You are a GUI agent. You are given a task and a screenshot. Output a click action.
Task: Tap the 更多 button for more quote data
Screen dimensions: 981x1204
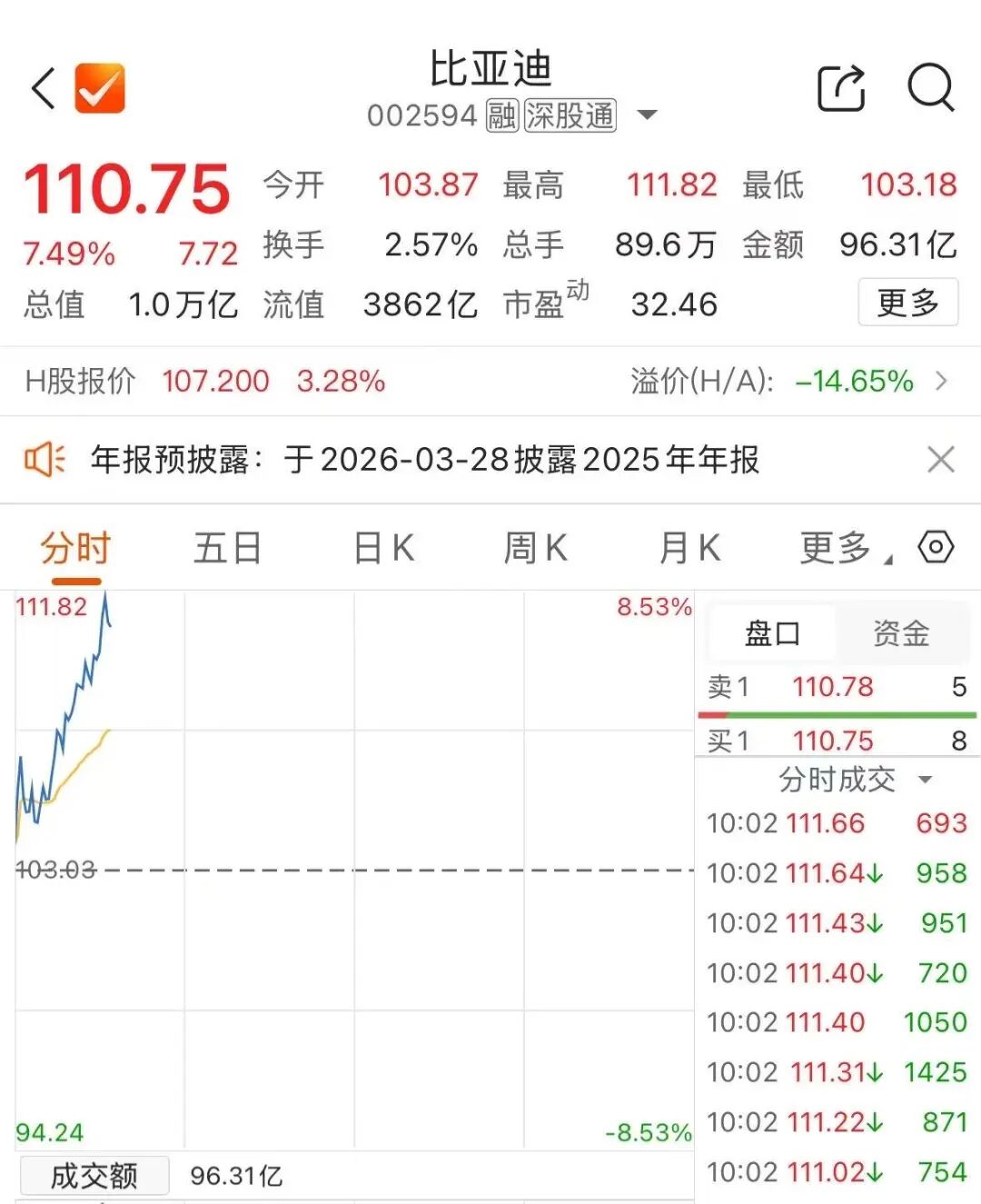coord(907,303)
